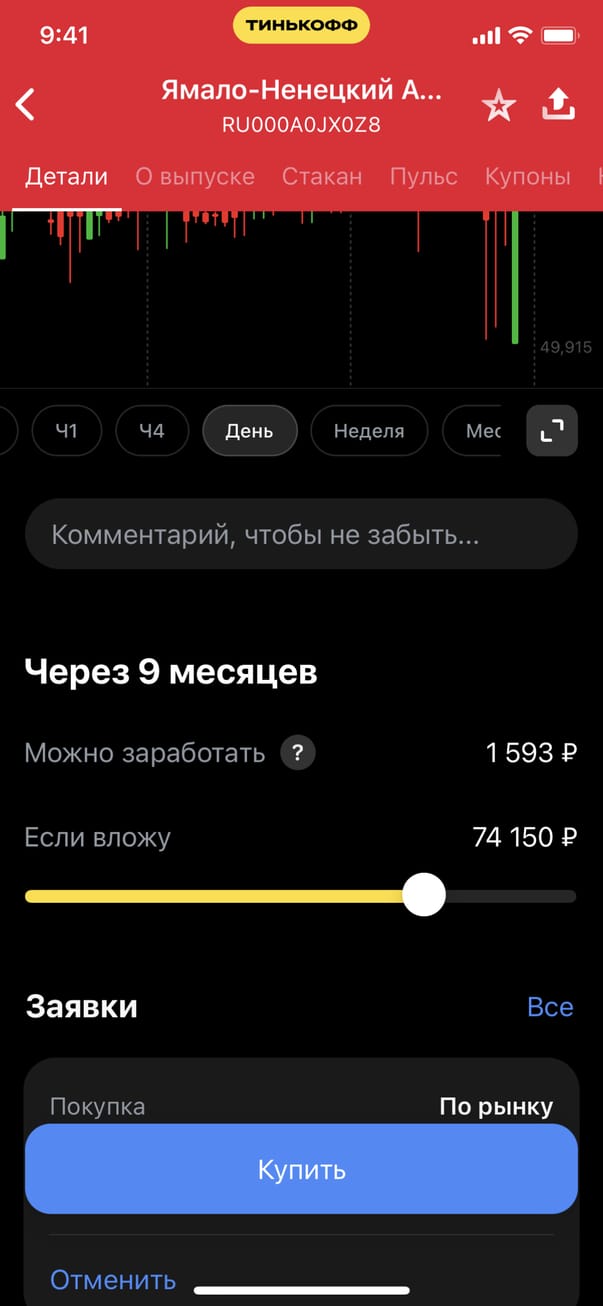Expand the chart to fullscreen
603x1306 pixels.
(552, 431)
